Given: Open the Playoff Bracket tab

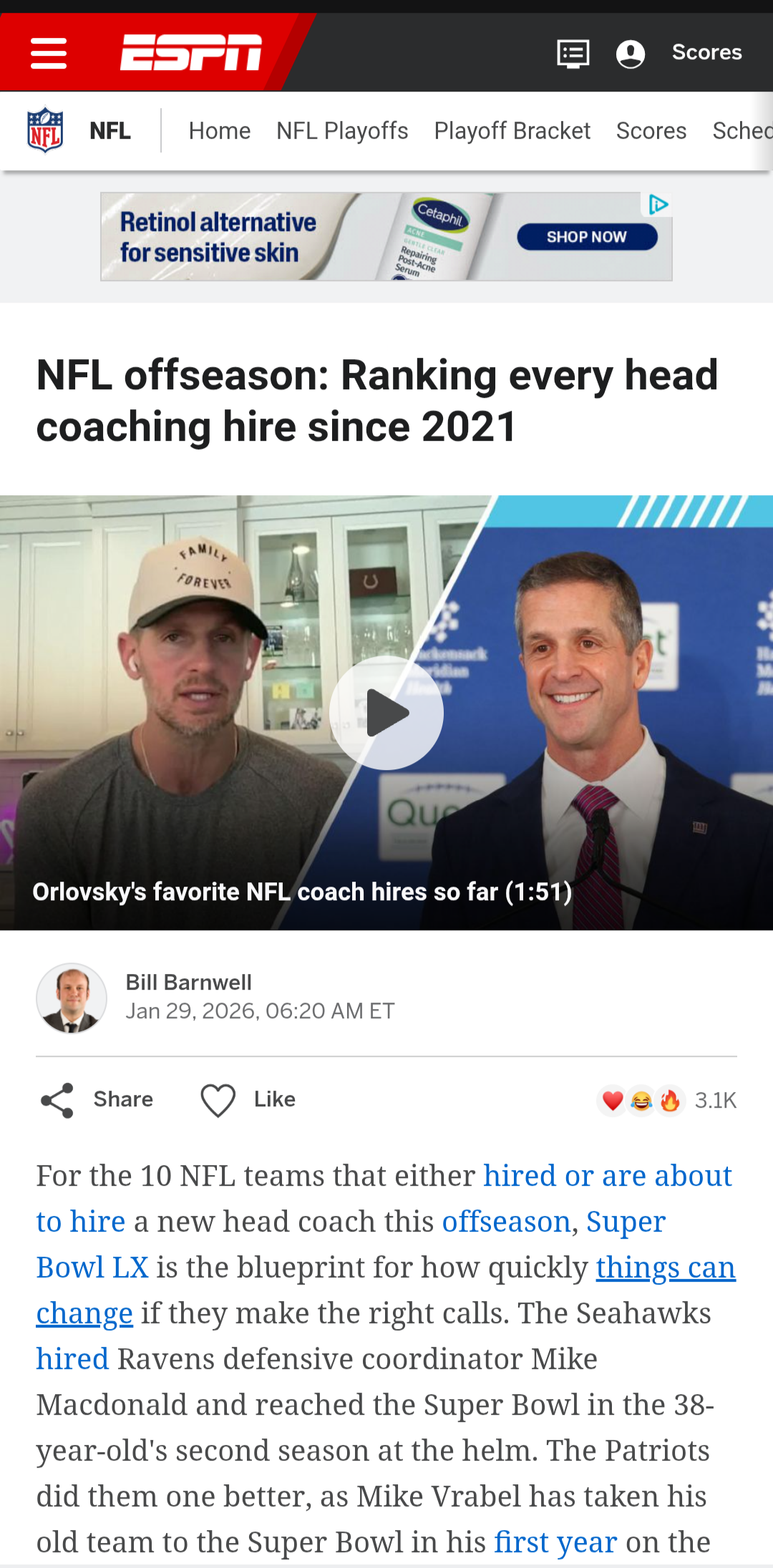Looking at the screenshot, I should tap(512, 131).
